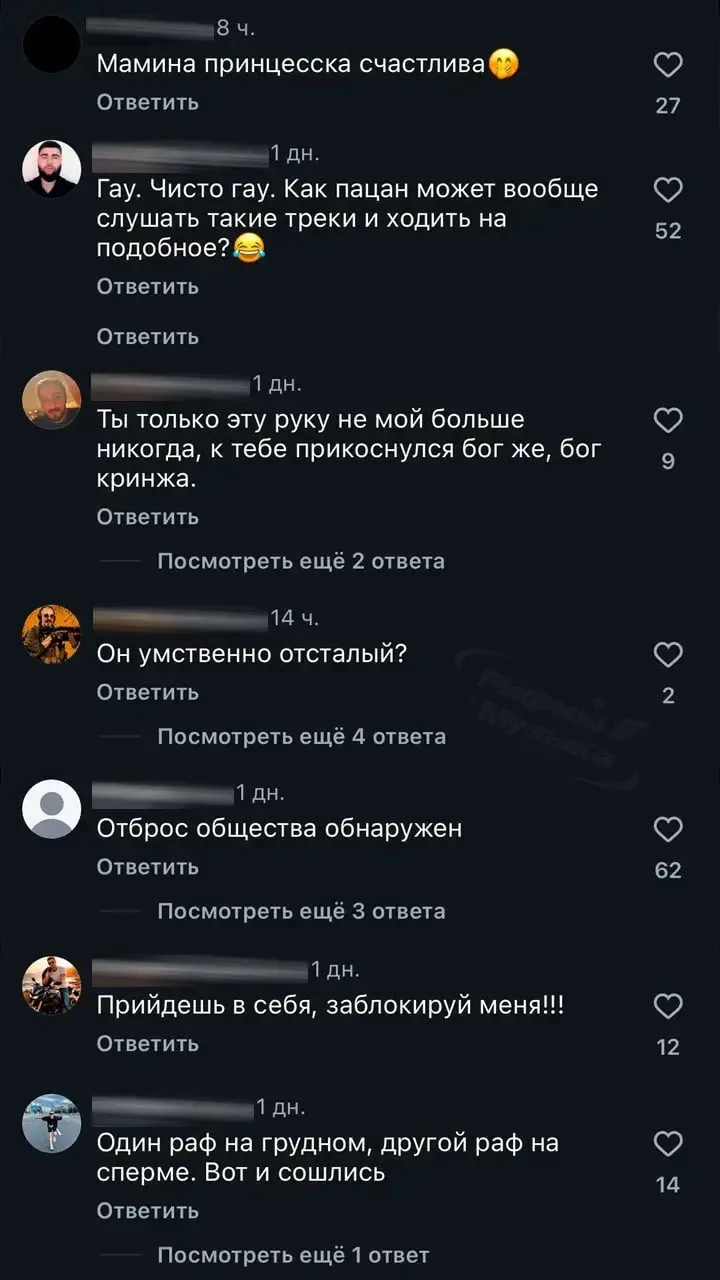The height and width of the screenshot is (1280, 720).
Task: Like the comment "Мамина принцесска счастлива"
Action: coord(667,66)
